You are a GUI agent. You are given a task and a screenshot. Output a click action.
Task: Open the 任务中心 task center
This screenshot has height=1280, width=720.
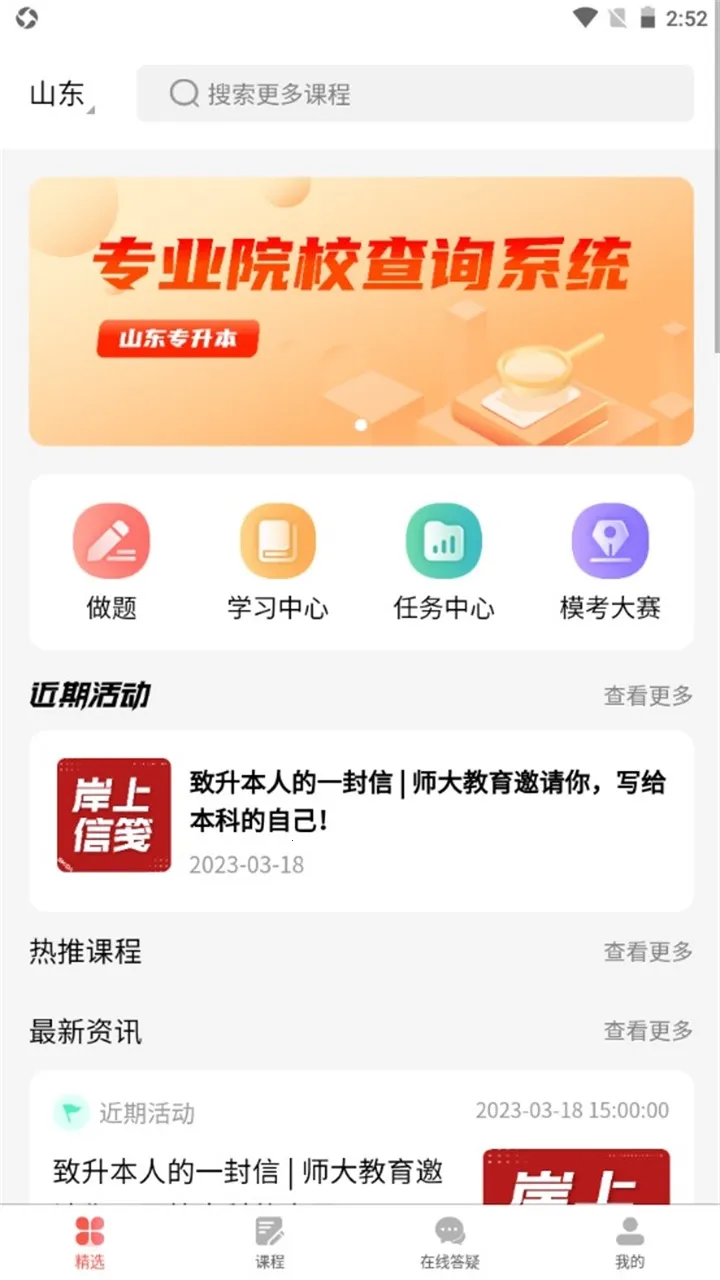(444, 541)
